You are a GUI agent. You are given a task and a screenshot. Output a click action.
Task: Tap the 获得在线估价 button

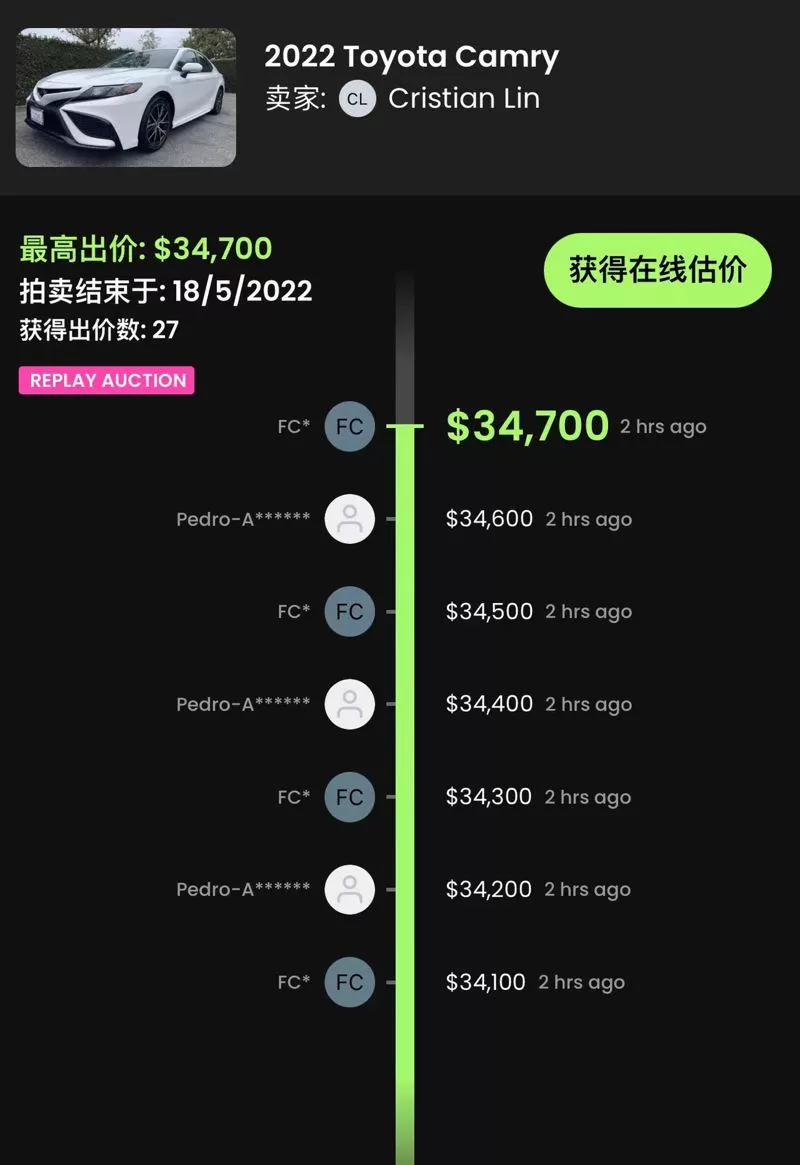(x=657, y=270)
